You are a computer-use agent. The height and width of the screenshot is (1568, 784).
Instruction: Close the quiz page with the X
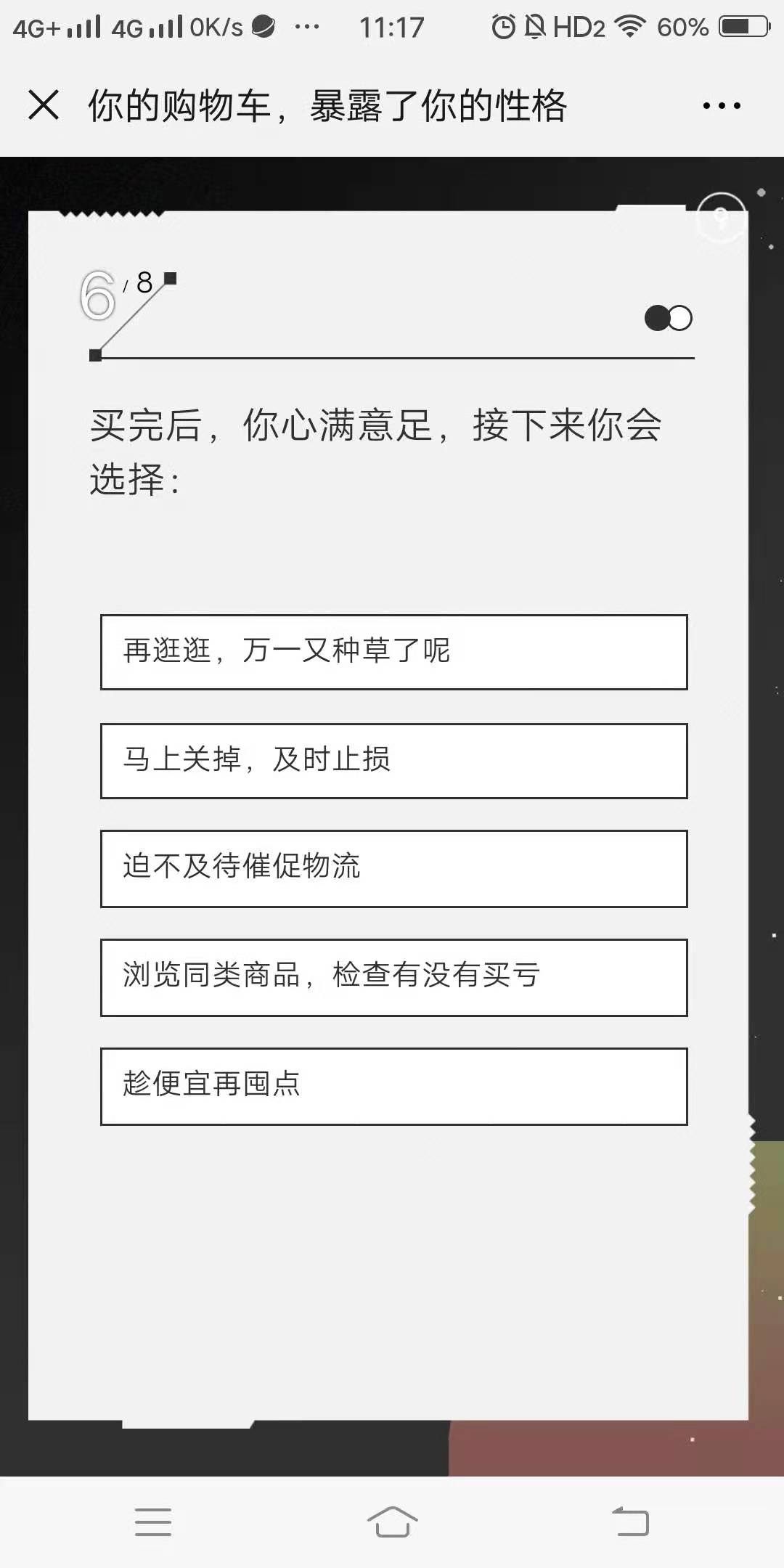[44, 105]
